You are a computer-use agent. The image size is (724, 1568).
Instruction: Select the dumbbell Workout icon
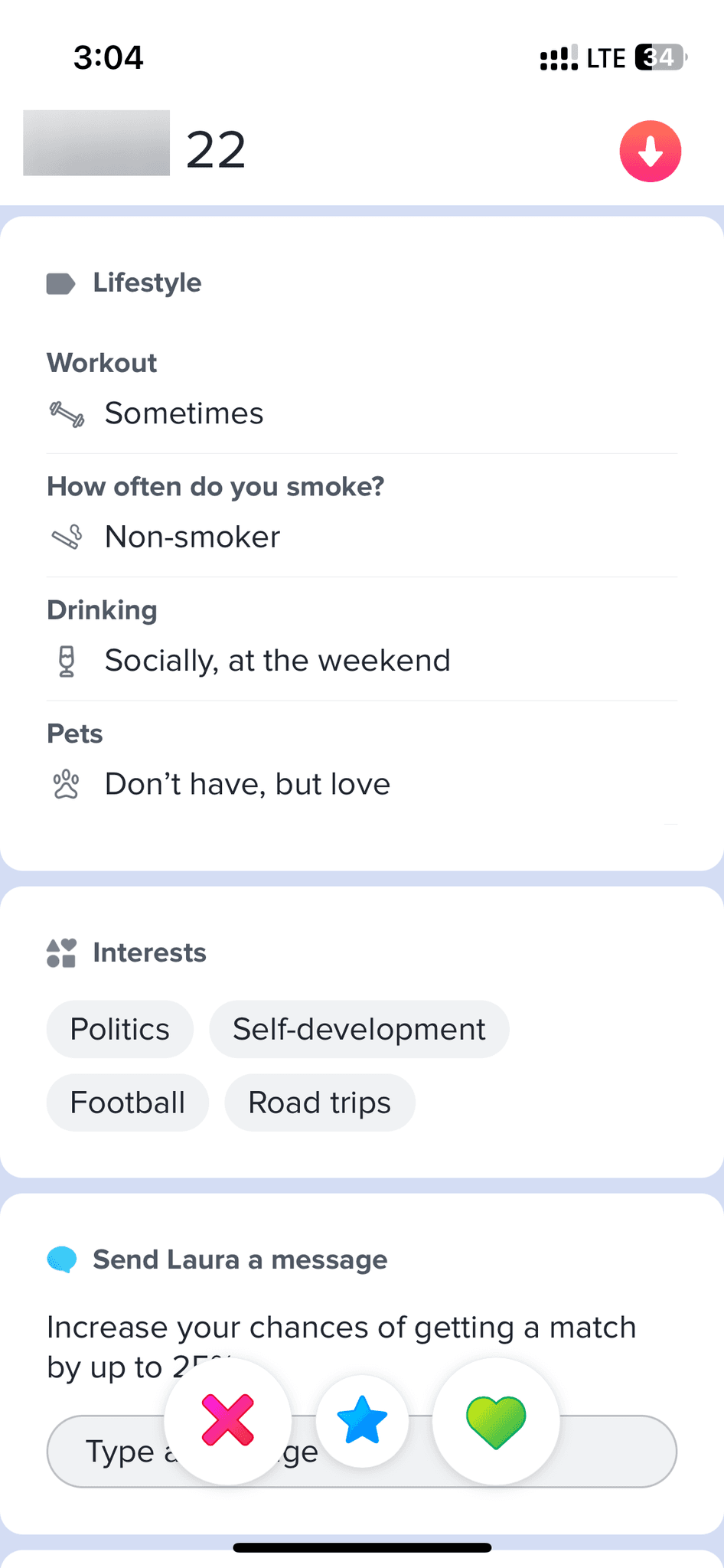coord(67,413)
